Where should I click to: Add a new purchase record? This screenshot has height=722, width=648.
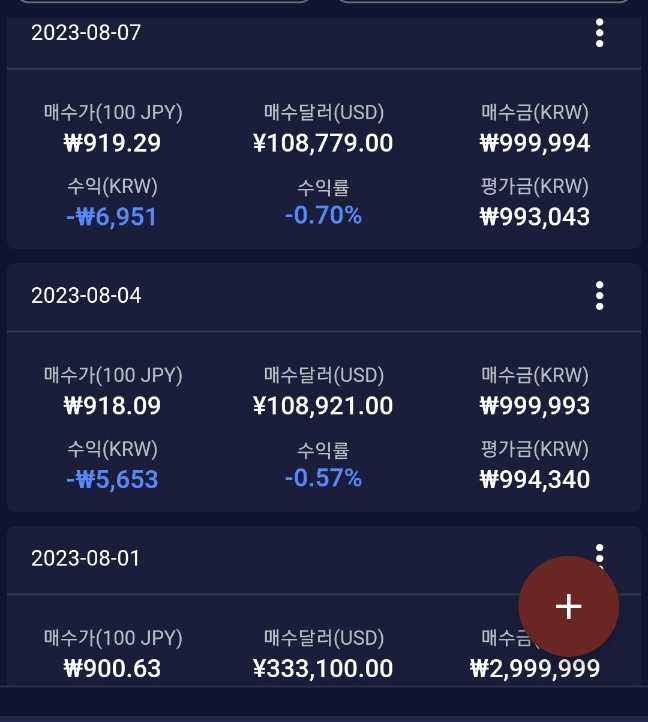pos(568,606)
